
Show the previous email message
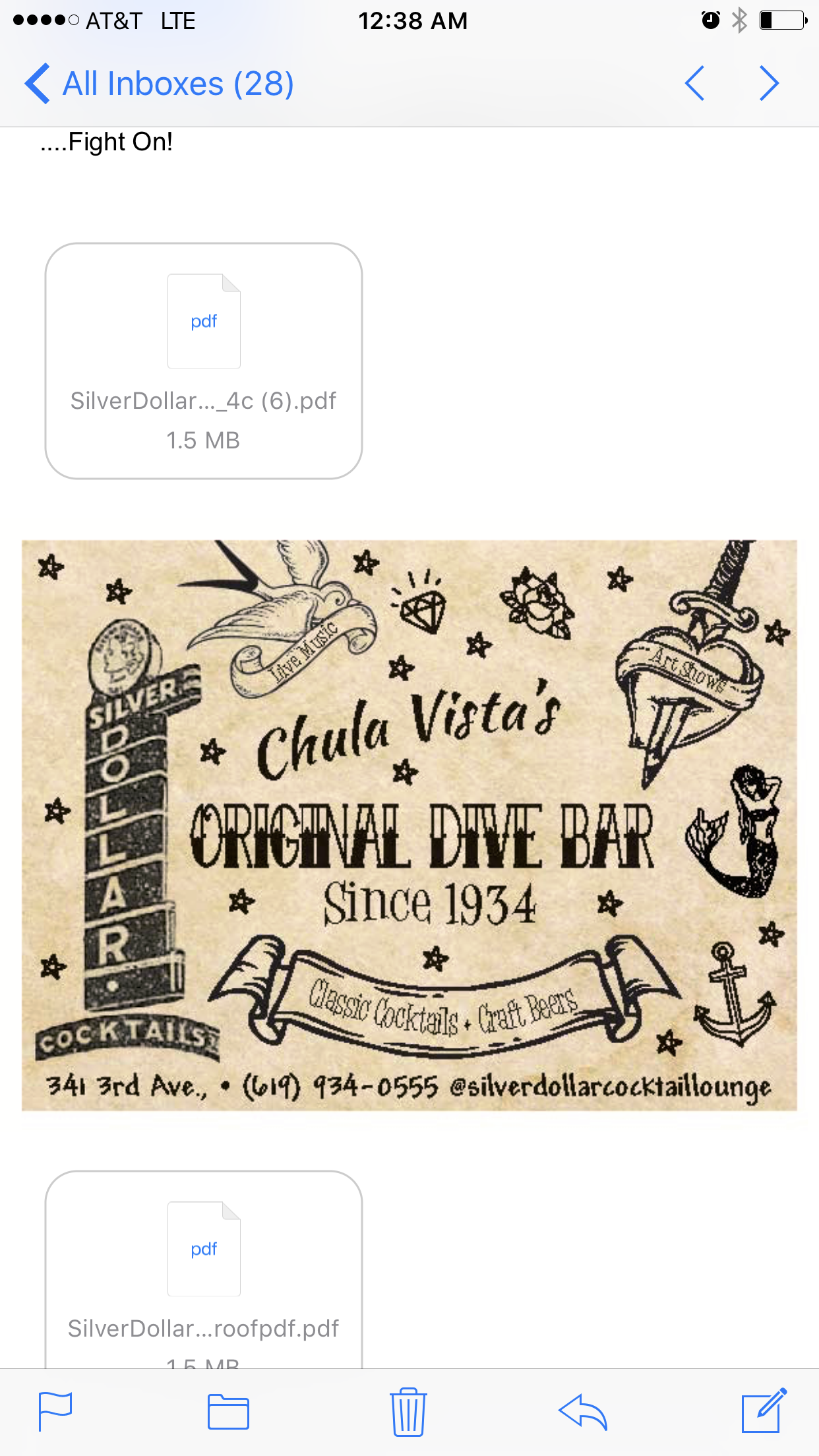click(695, 84)
